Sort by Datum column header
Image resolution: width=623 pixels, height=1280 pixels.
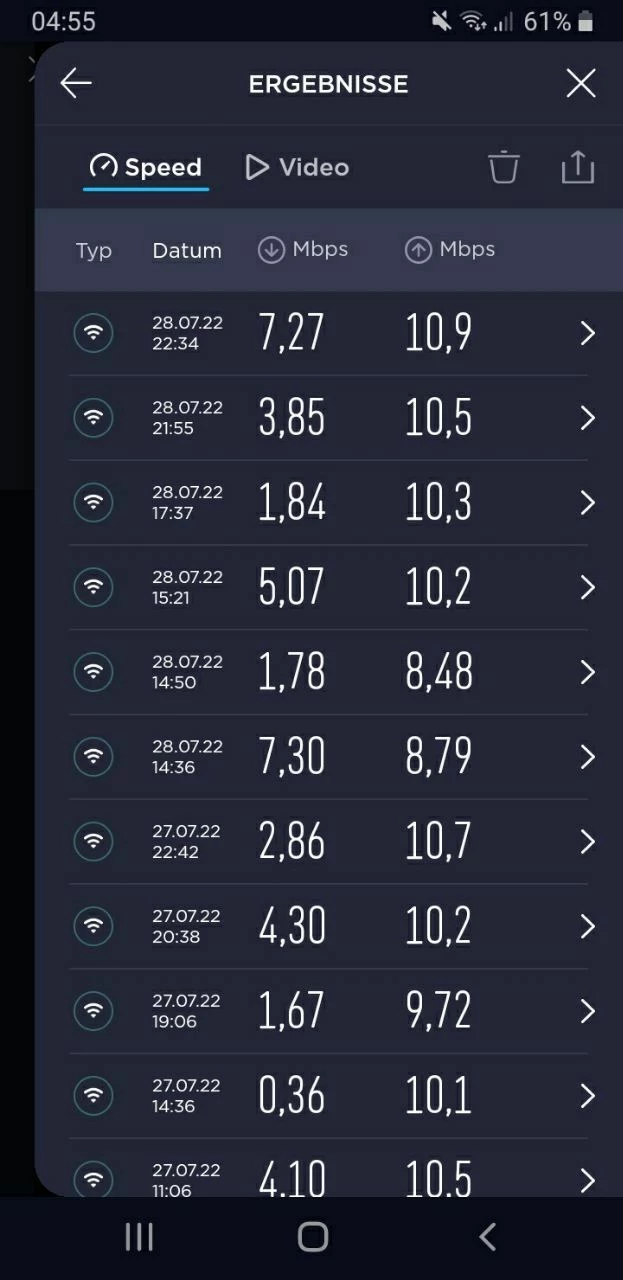[187, 250]
